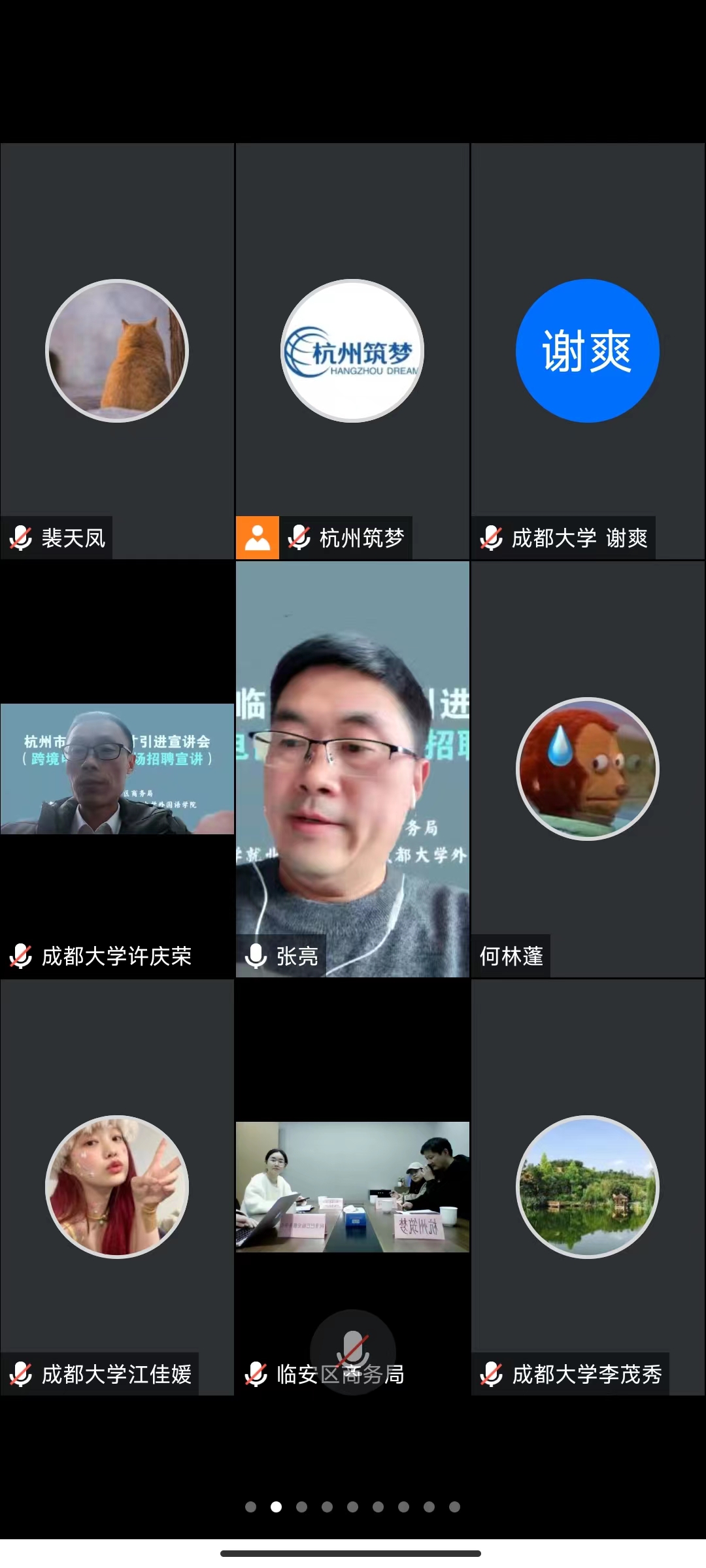Tap the 成都大学 谢爽 participant tile
The height and width of the screenshot is (1568, 706).
(x=587, y=351)
